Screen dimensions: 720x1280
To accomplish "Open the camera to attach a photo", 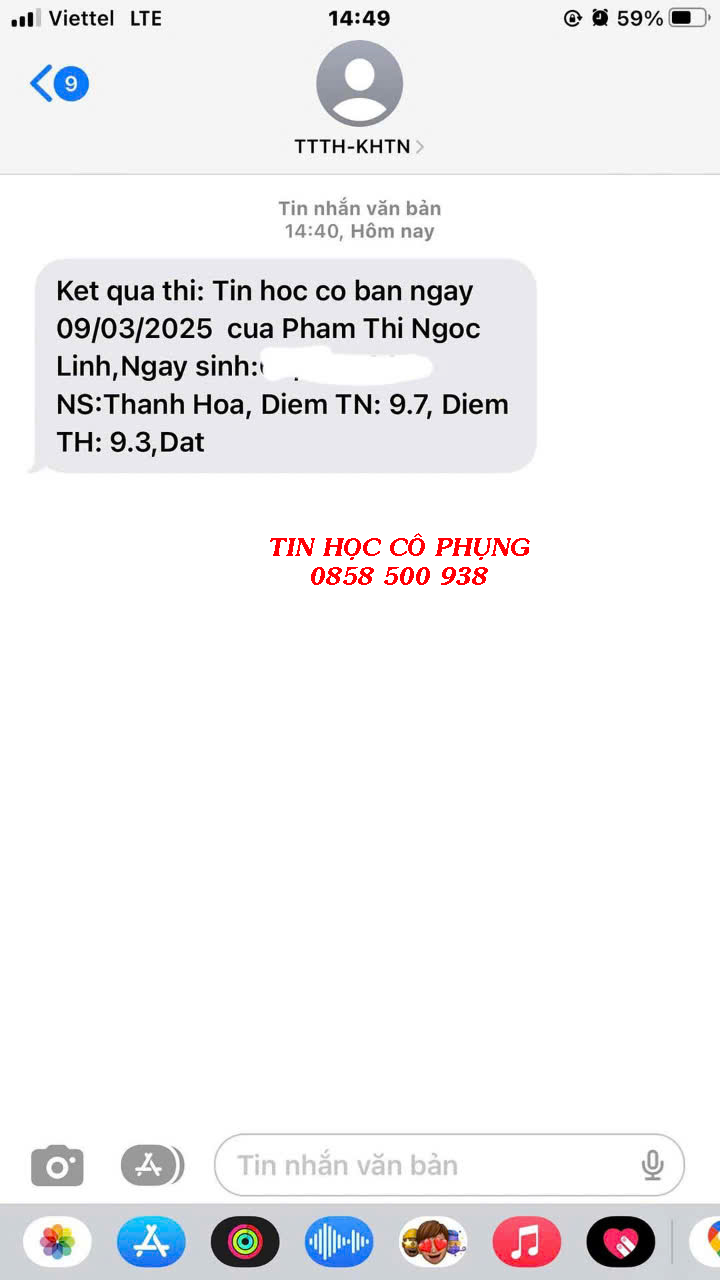I will 57,1166.
